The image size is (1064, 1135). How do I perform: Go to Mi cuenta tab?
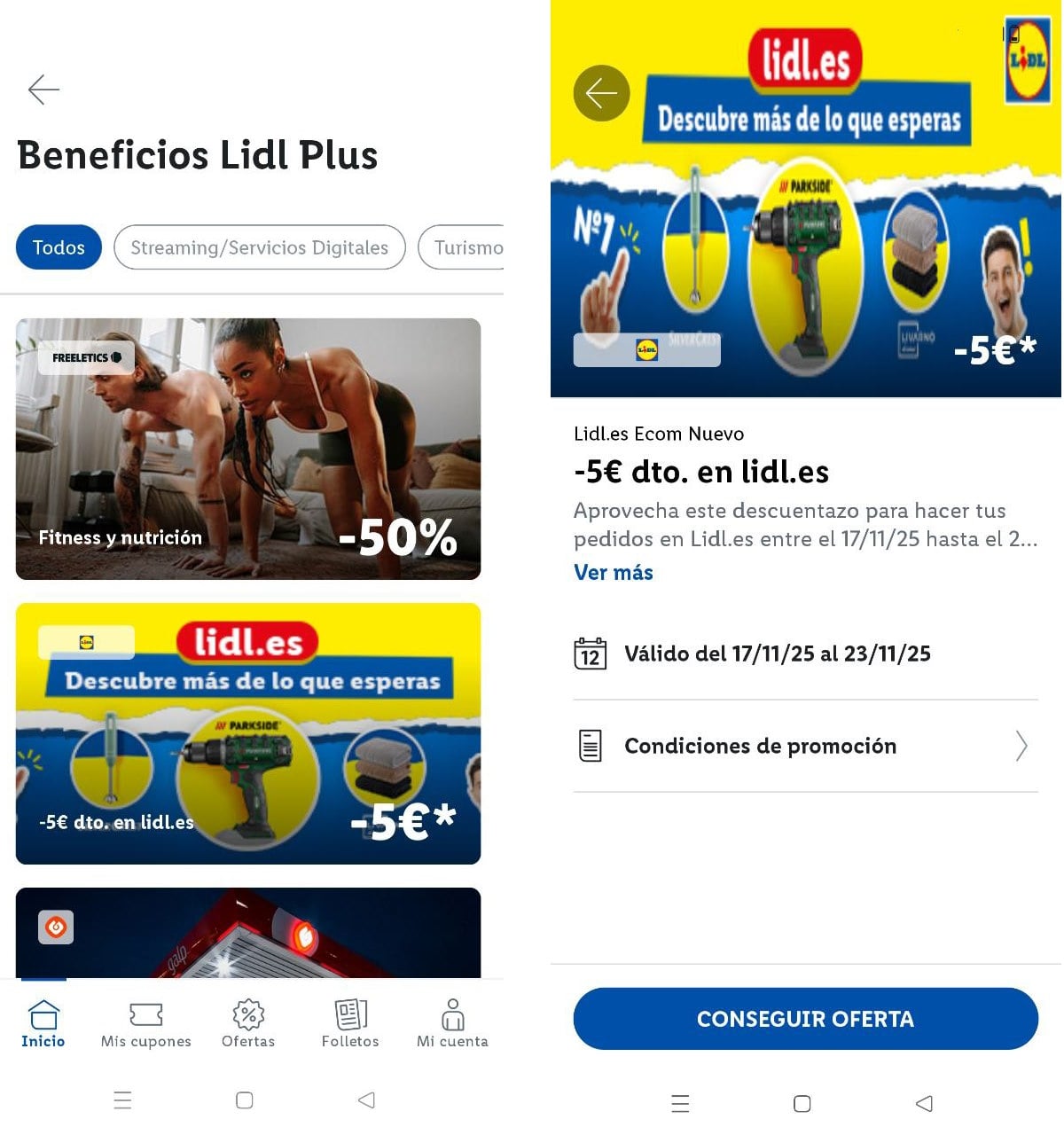452,1023
